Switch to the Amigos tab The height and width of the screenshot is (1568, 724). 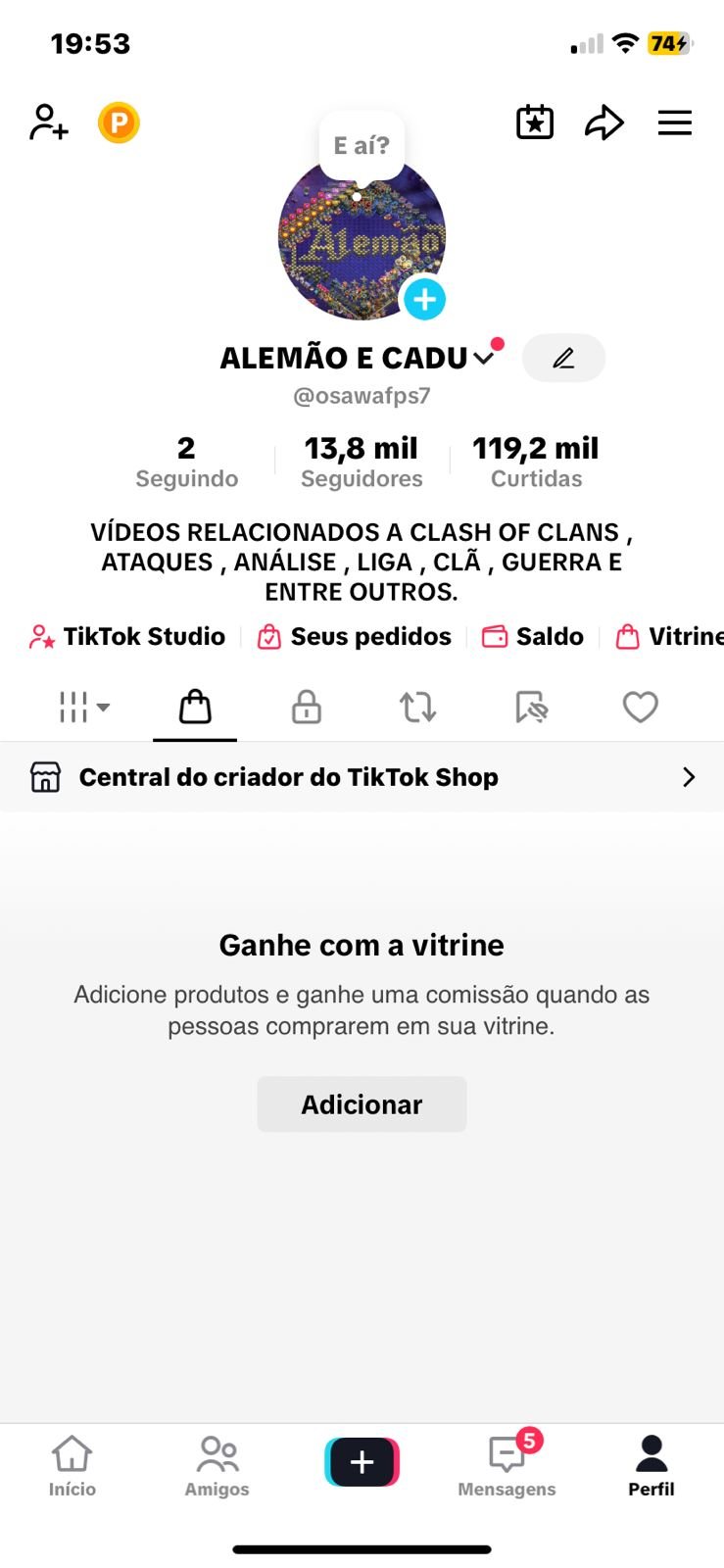[x=217, y=1465]
